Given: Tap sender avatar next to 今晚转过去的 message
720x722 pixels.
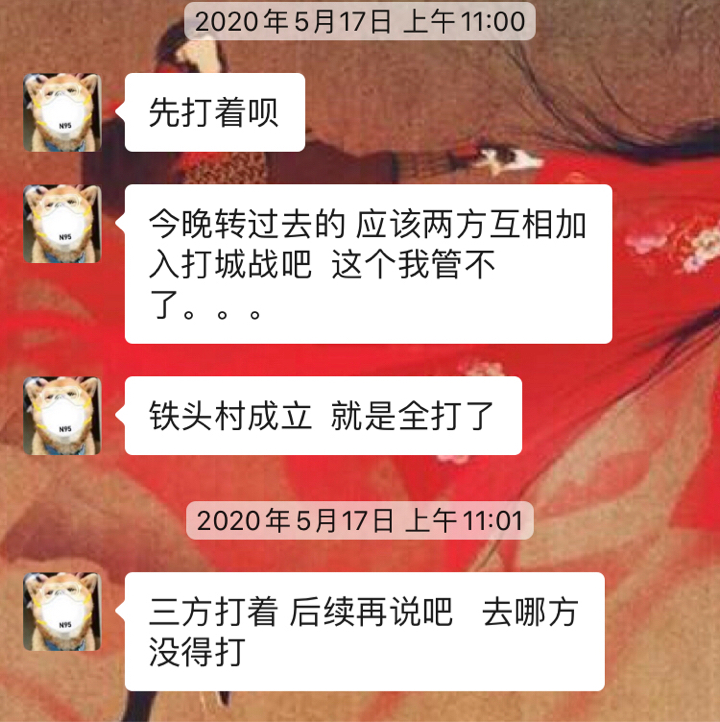Looking at the screenshot, I should pyautogui.click(x=62, y=223).
